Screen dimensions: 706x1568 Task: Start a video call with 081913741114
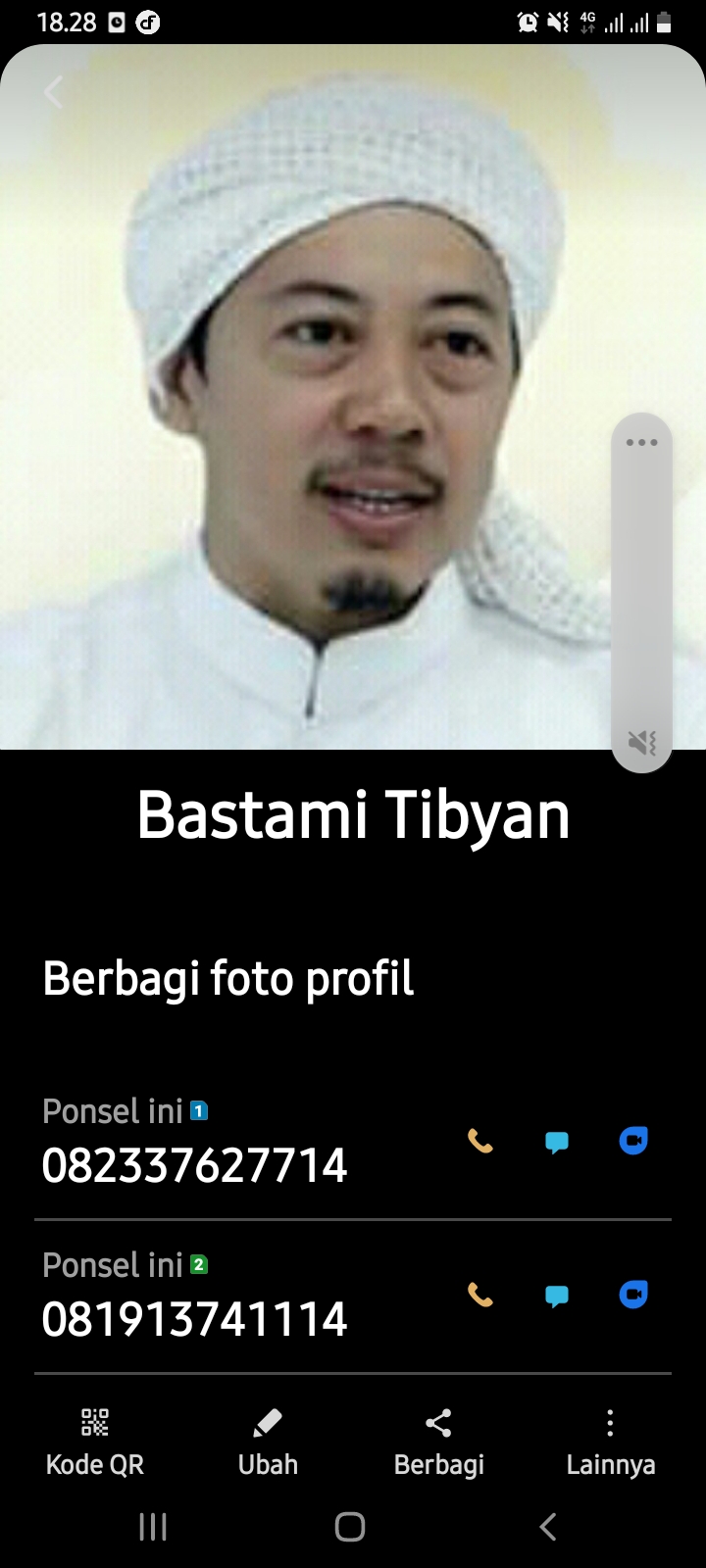[633, 1295]
